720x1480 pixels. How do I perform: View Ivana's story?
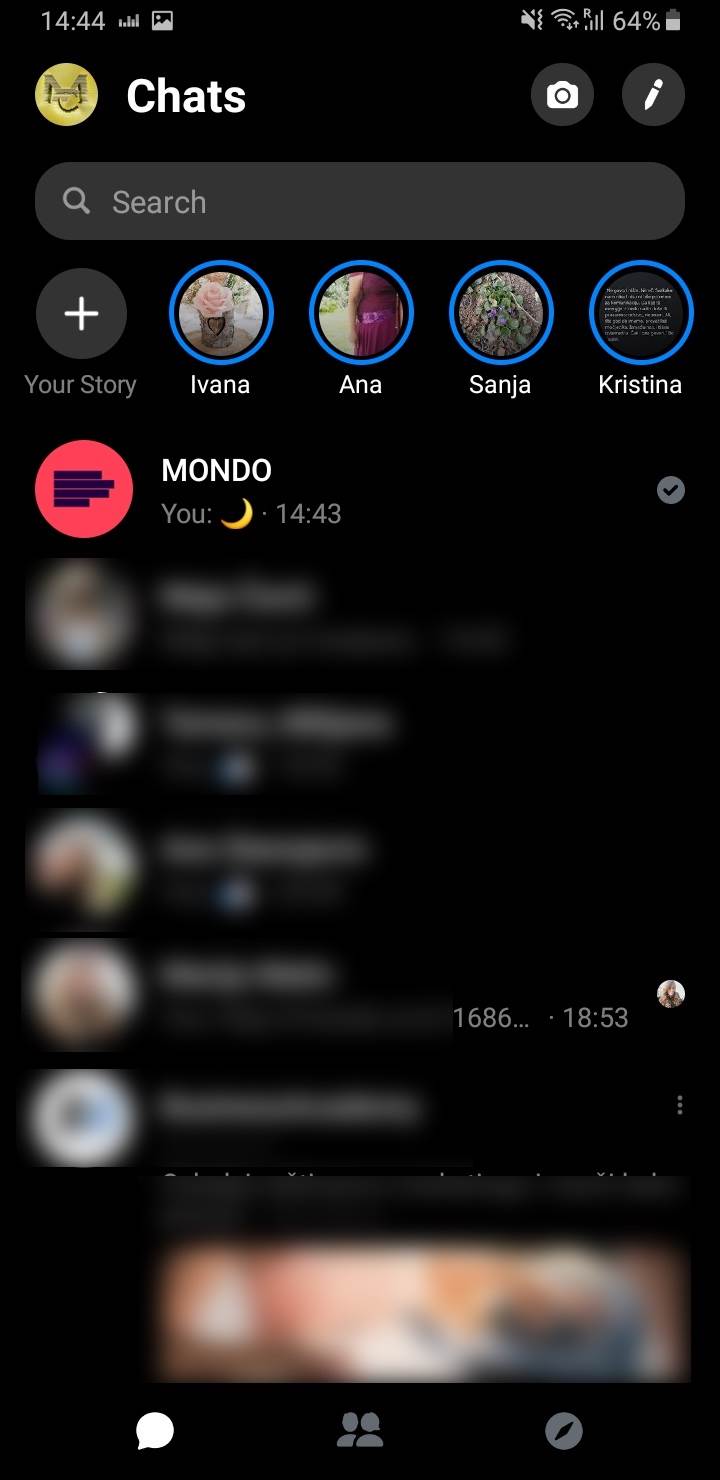(220, 314)
